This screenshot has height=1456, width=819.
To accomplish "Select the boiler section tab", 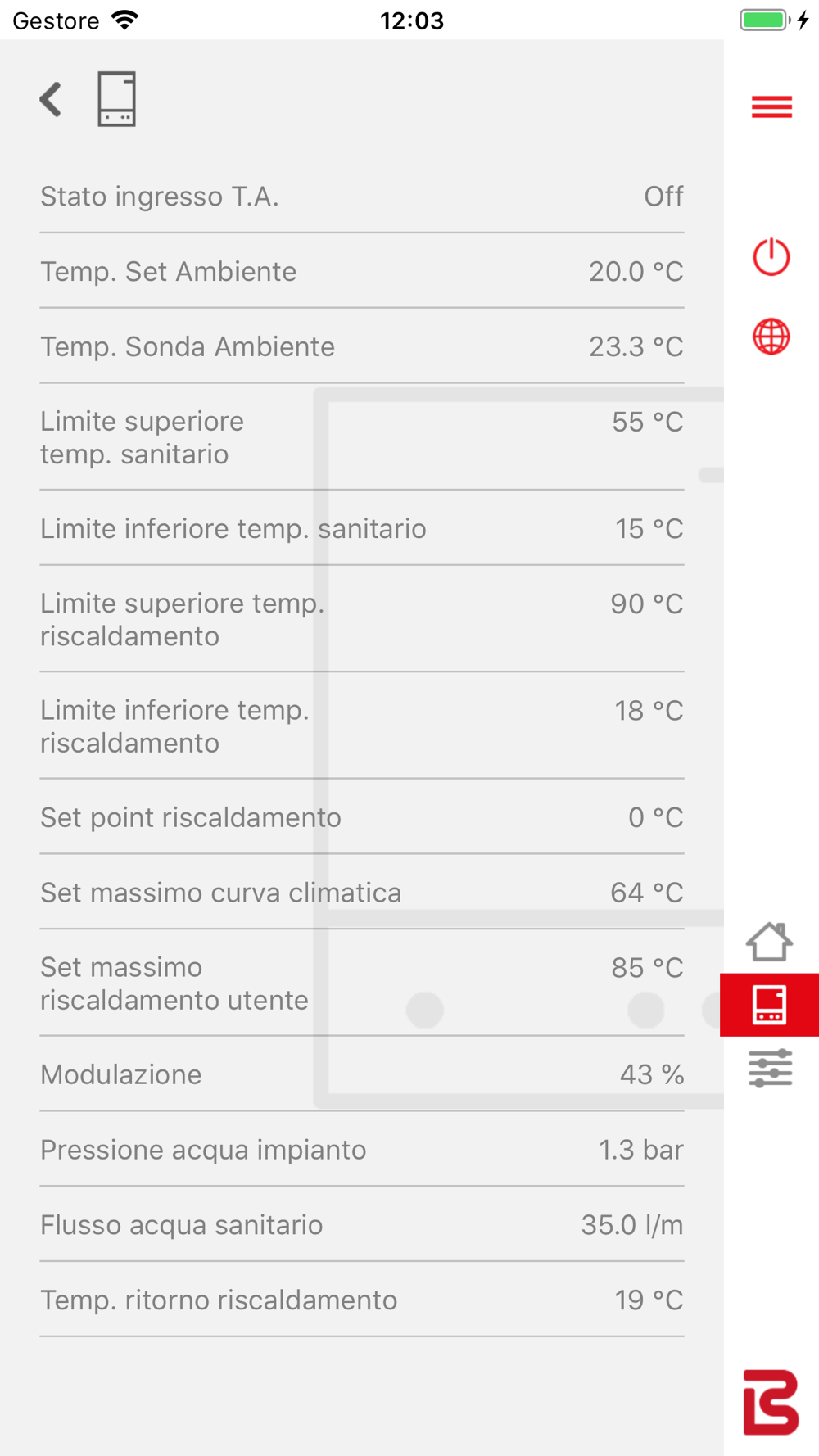I will [x=770, y=1005].
